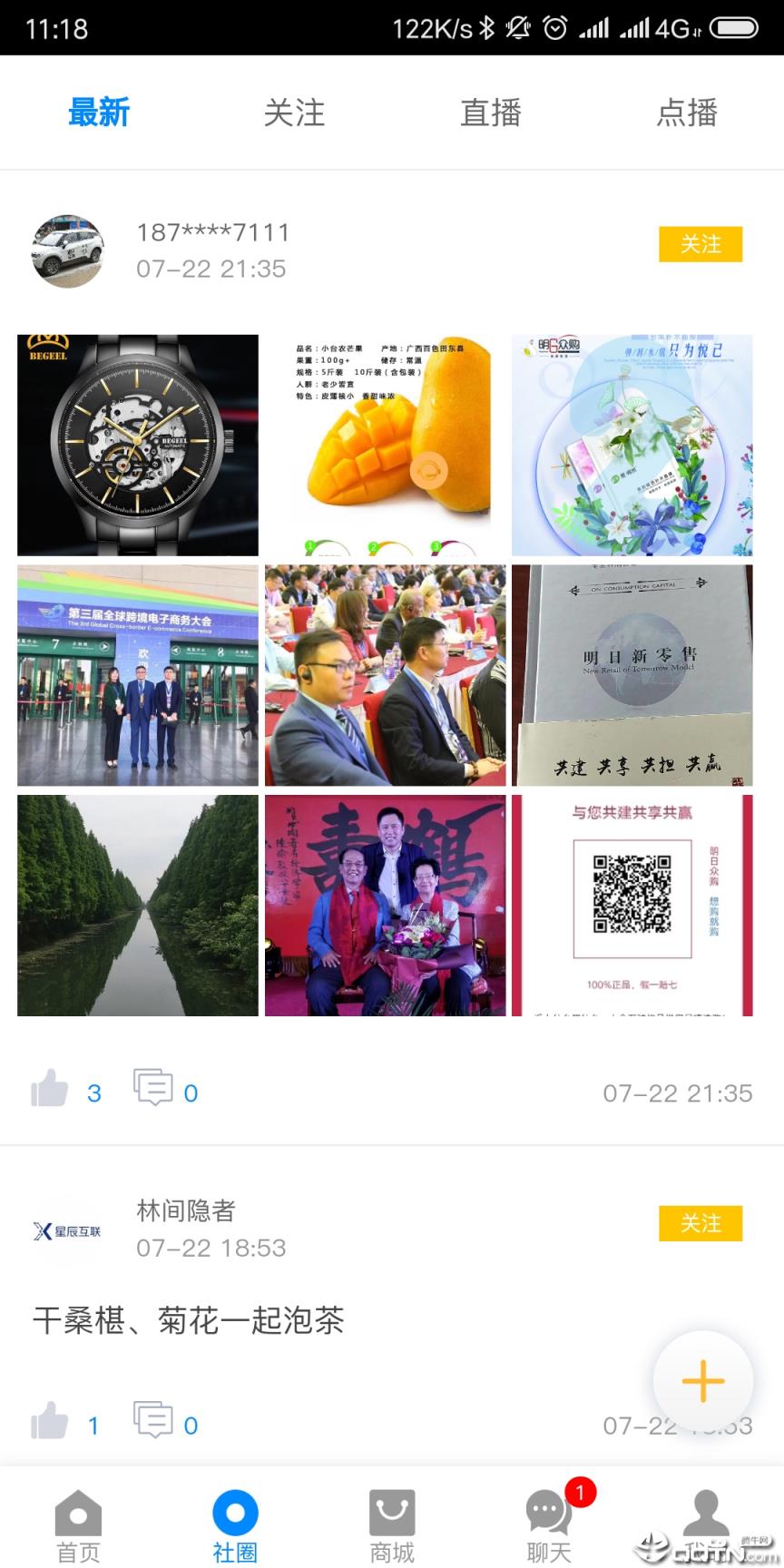Open 聊天 chat with the unread badge
The width and height of the screenshot is (784, 1568).
coord(547,1523)
